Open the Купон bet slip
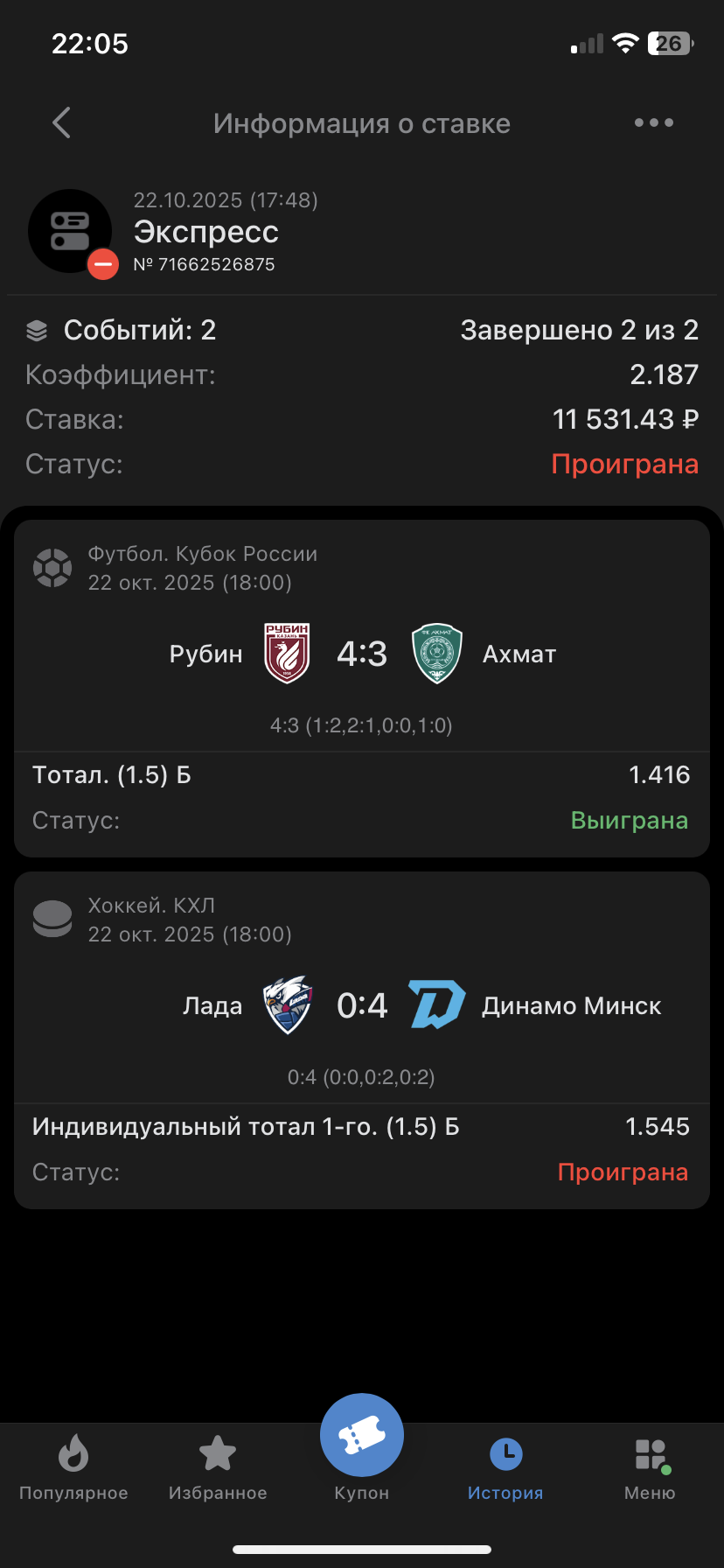 click(362, 1445)
